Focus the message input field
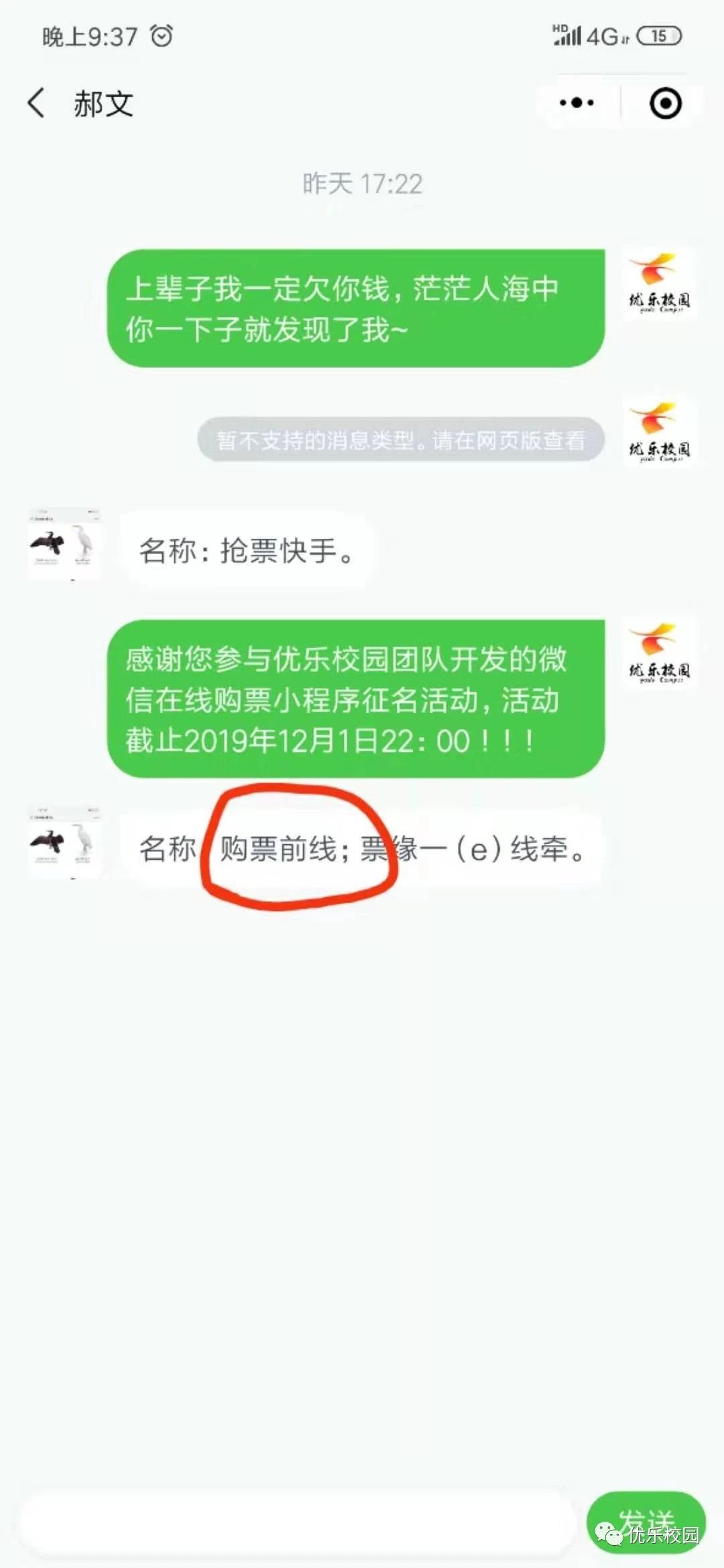Viewport: 724px width, 1568px height. [298, 1522]
